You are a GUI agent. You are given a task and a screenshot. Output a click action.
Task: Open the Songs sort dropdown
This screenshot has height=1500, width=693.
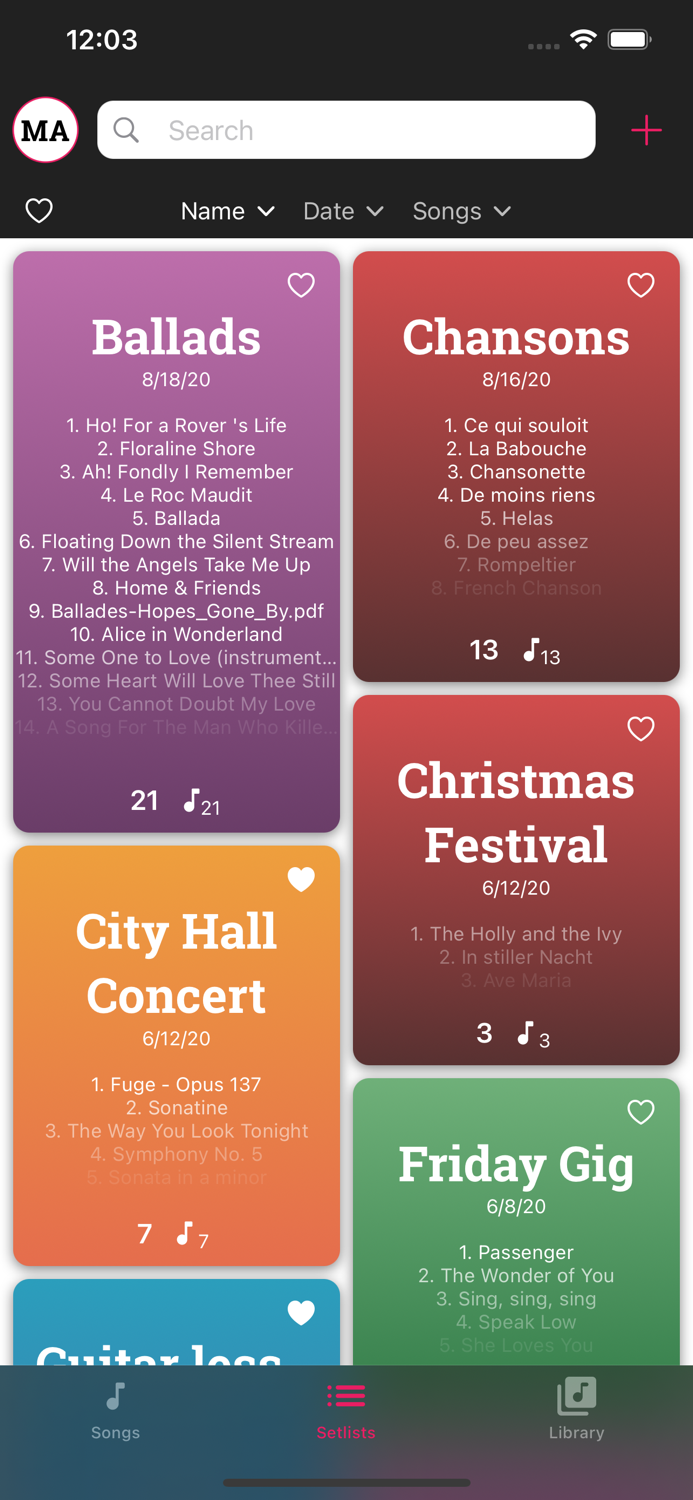click(x=462, y=211)
